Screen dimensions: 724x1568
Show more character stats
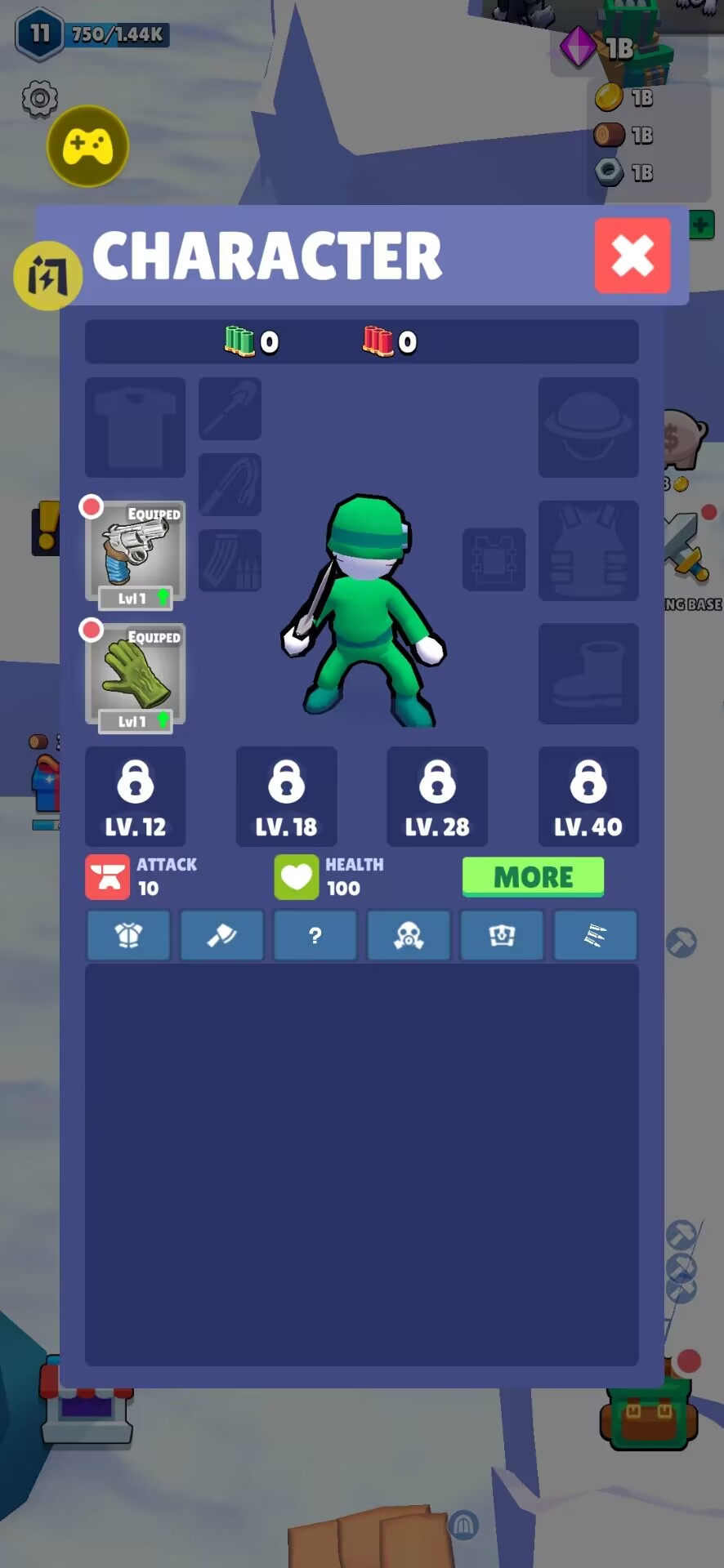click(x=533, y=877)
